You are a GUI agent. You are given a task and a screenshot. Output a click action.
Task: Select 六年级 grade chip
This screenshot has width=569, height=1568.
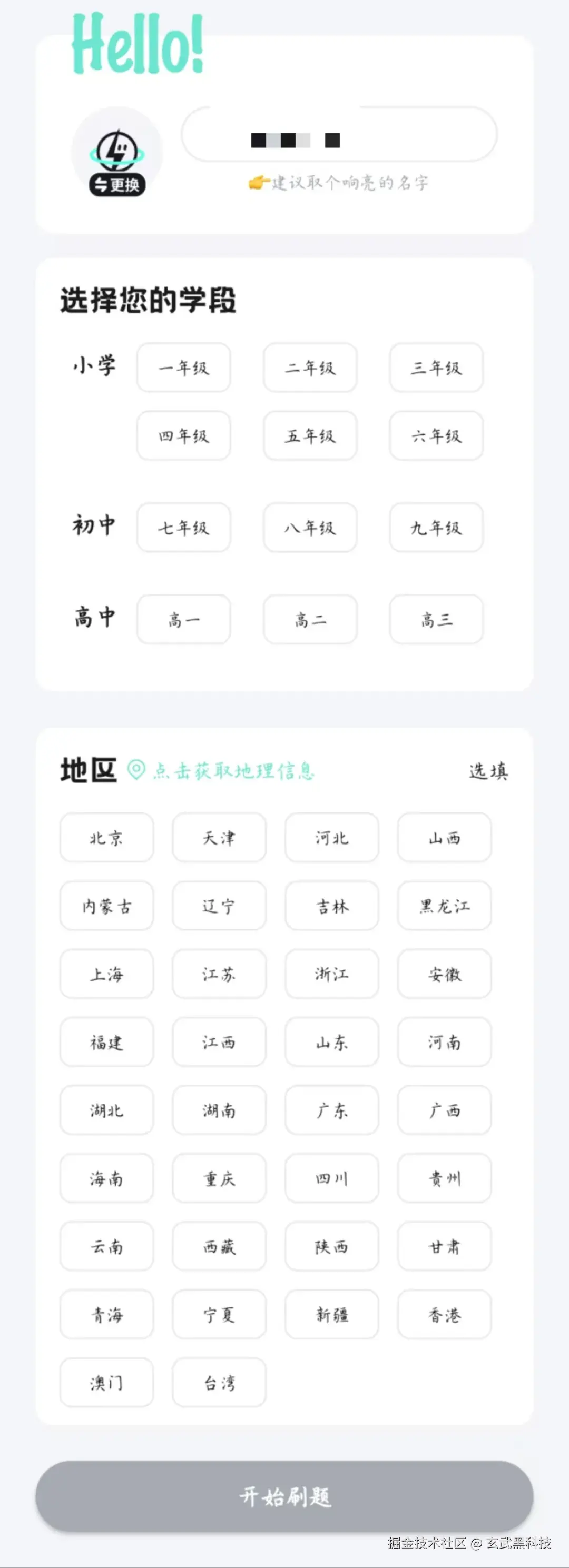[x=436, y=436]
